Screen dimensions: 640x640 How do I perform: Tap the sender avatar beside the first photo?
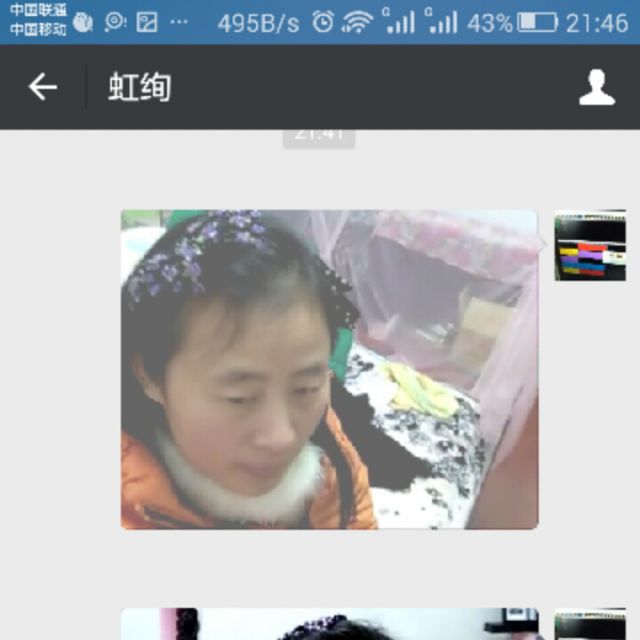(590, 245)
